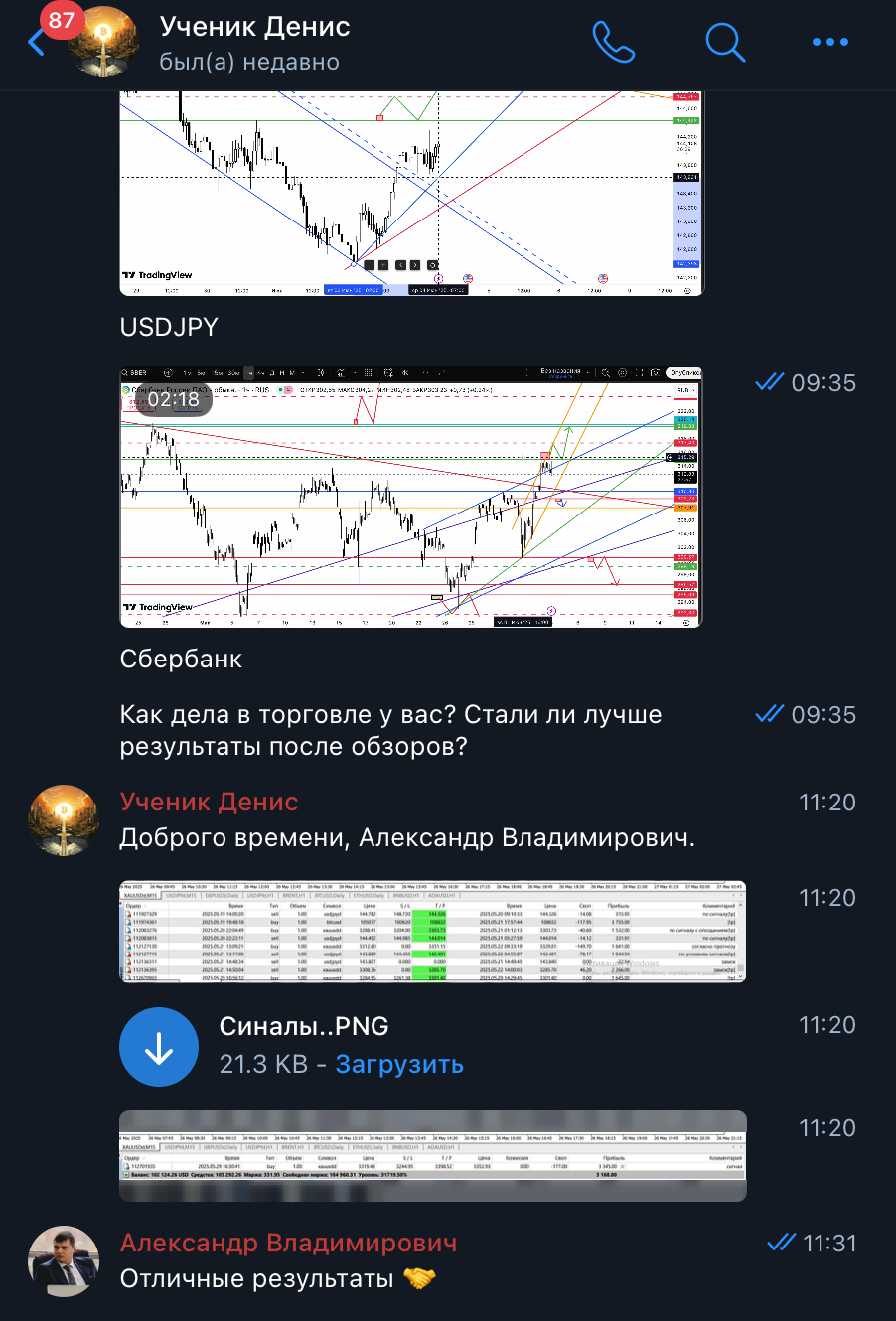Go back to the chat list
The image size is (896, 1321).
coord(36,43)
